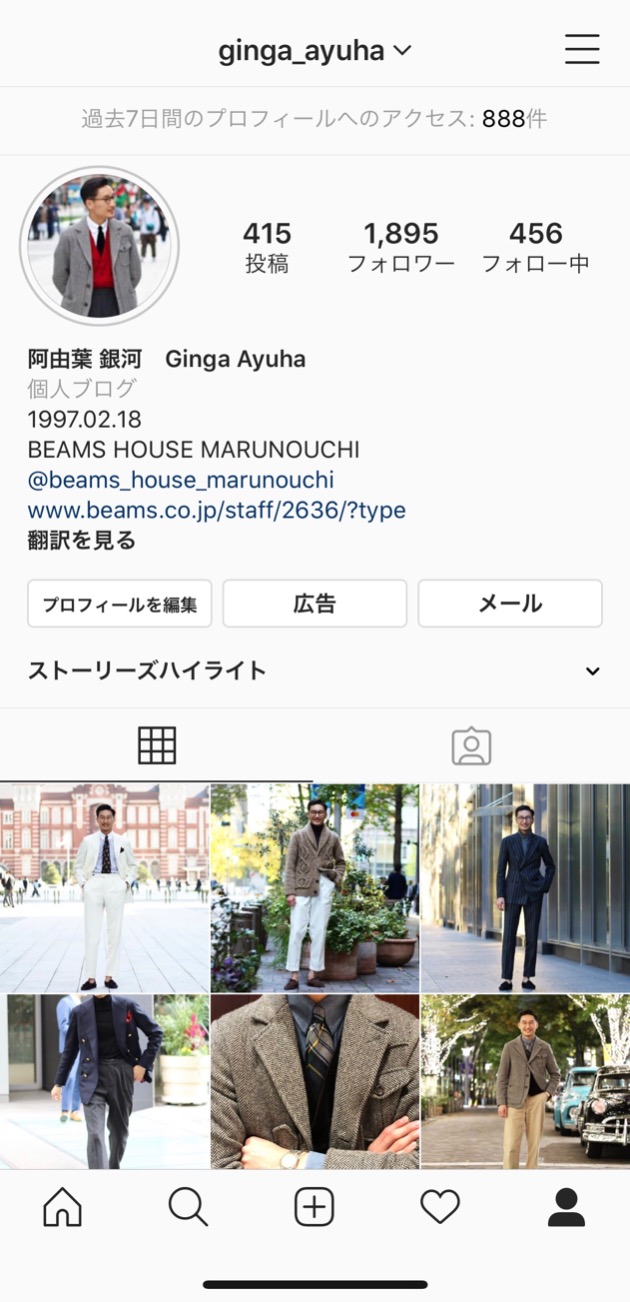The height and width of the screenshot is (1302, 630).
Task: Tap 翻訳を見る to translate the bio
Action: click(x=82, y=541)
